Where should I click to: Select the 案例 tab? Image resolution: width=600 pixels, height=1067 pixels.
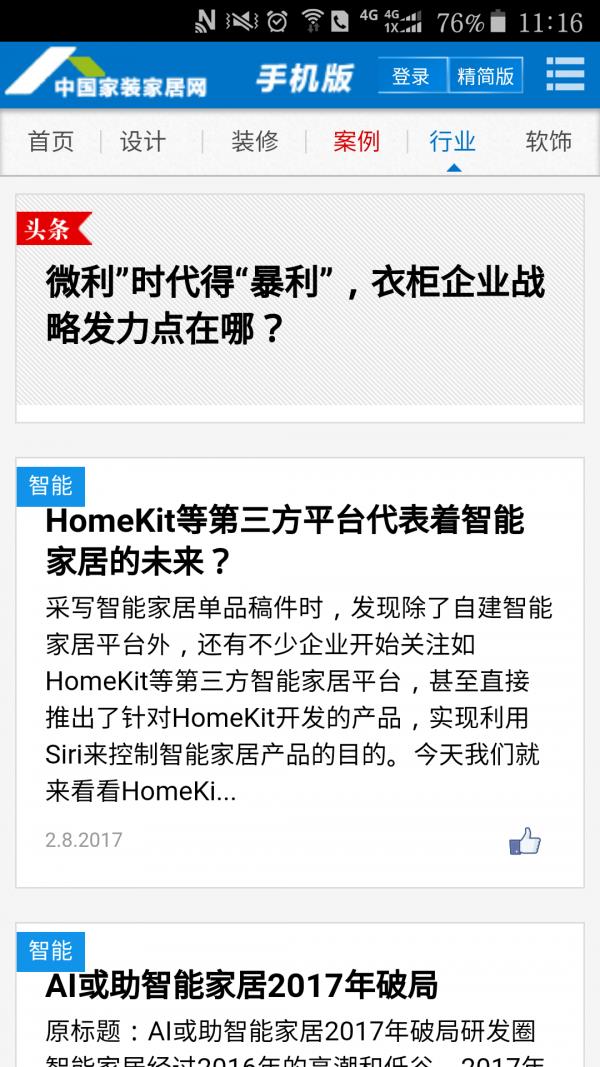[x=356, y=141]
